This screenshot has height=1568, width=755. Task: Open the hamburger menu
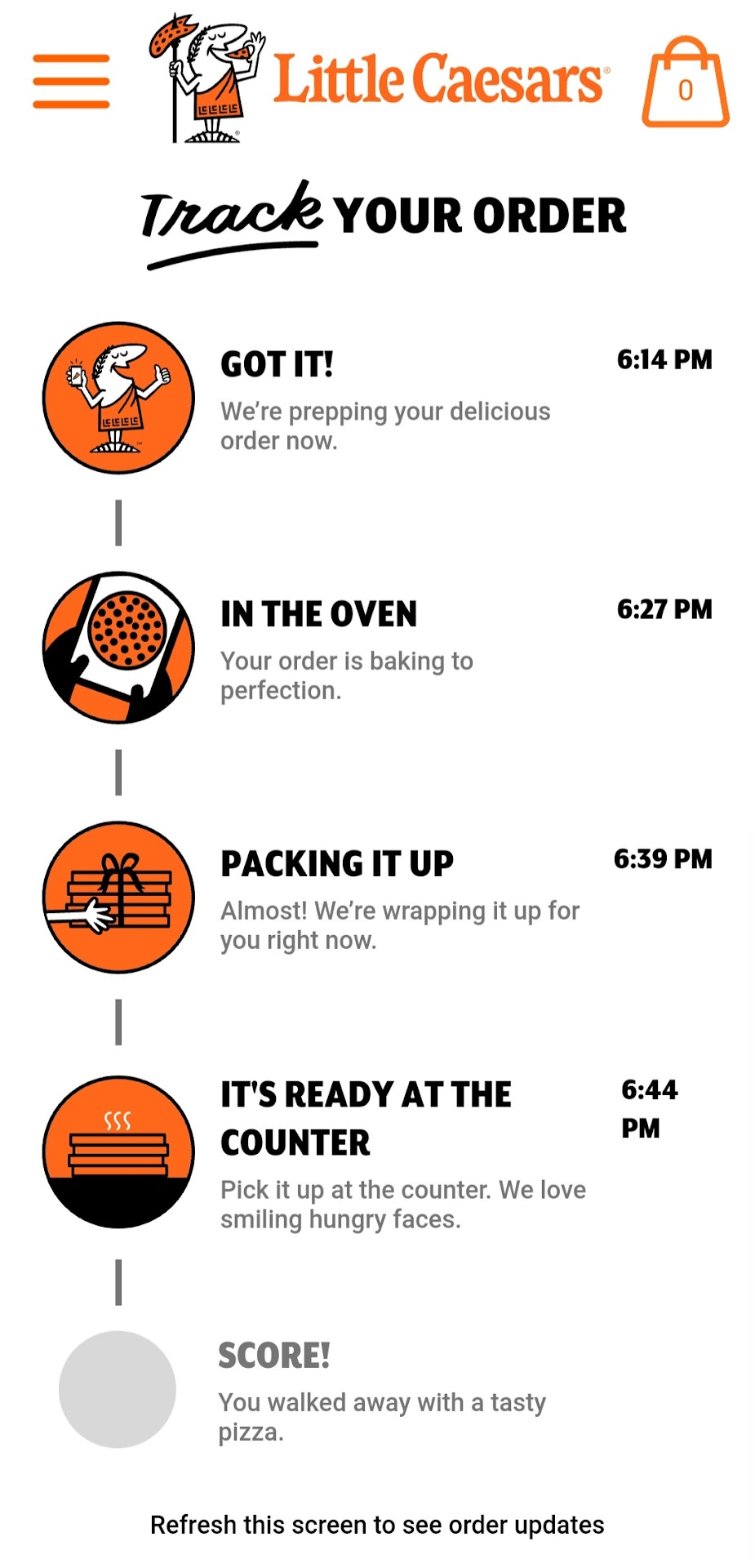71,81
